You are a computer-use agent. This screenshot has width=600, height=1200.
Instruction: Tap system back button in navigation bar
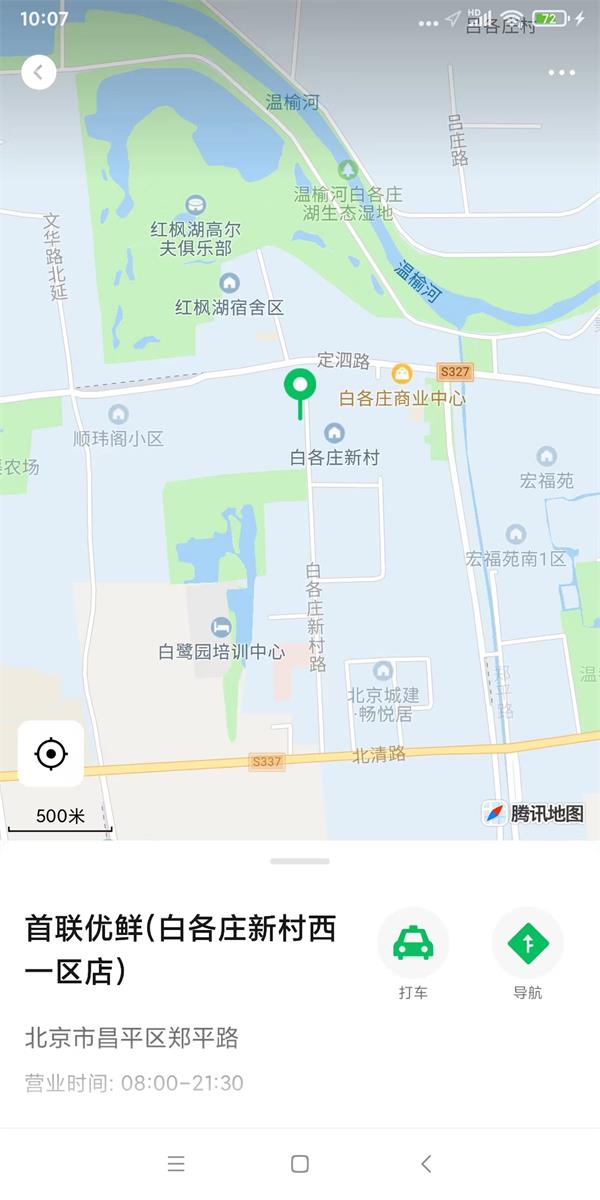[426, 1163]
